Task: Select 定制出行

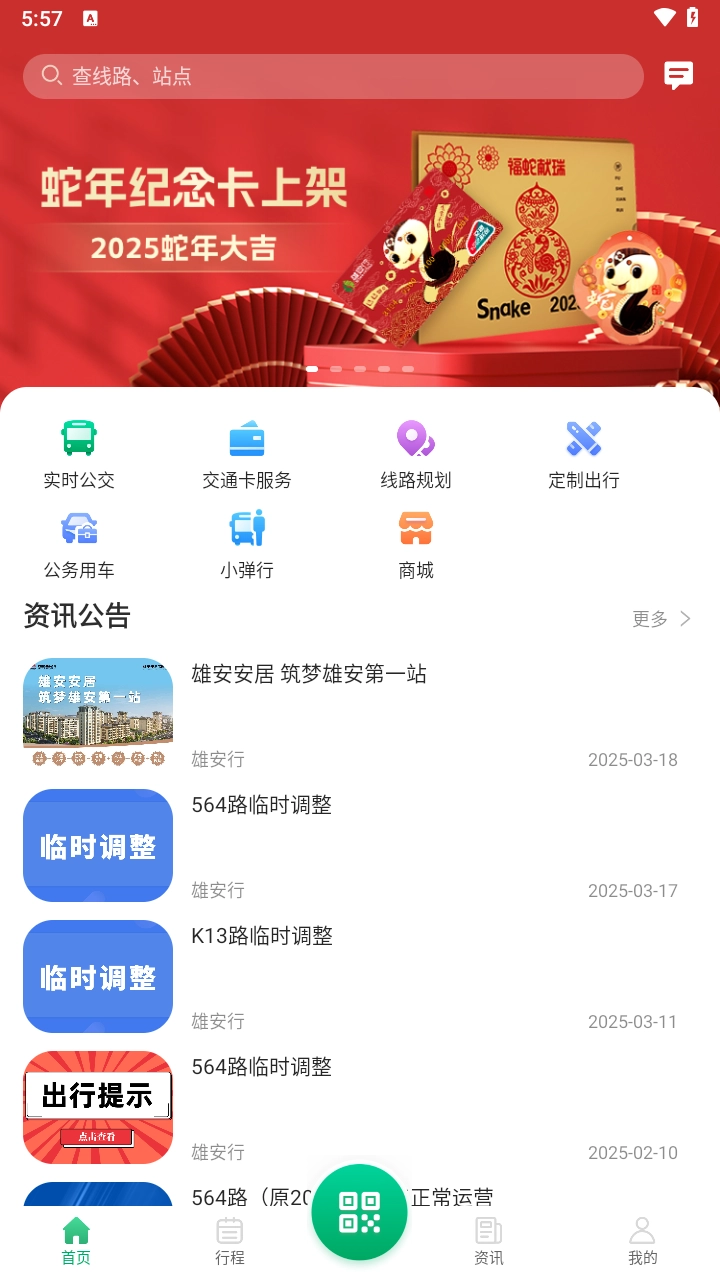Action: (x=584, y=454)
